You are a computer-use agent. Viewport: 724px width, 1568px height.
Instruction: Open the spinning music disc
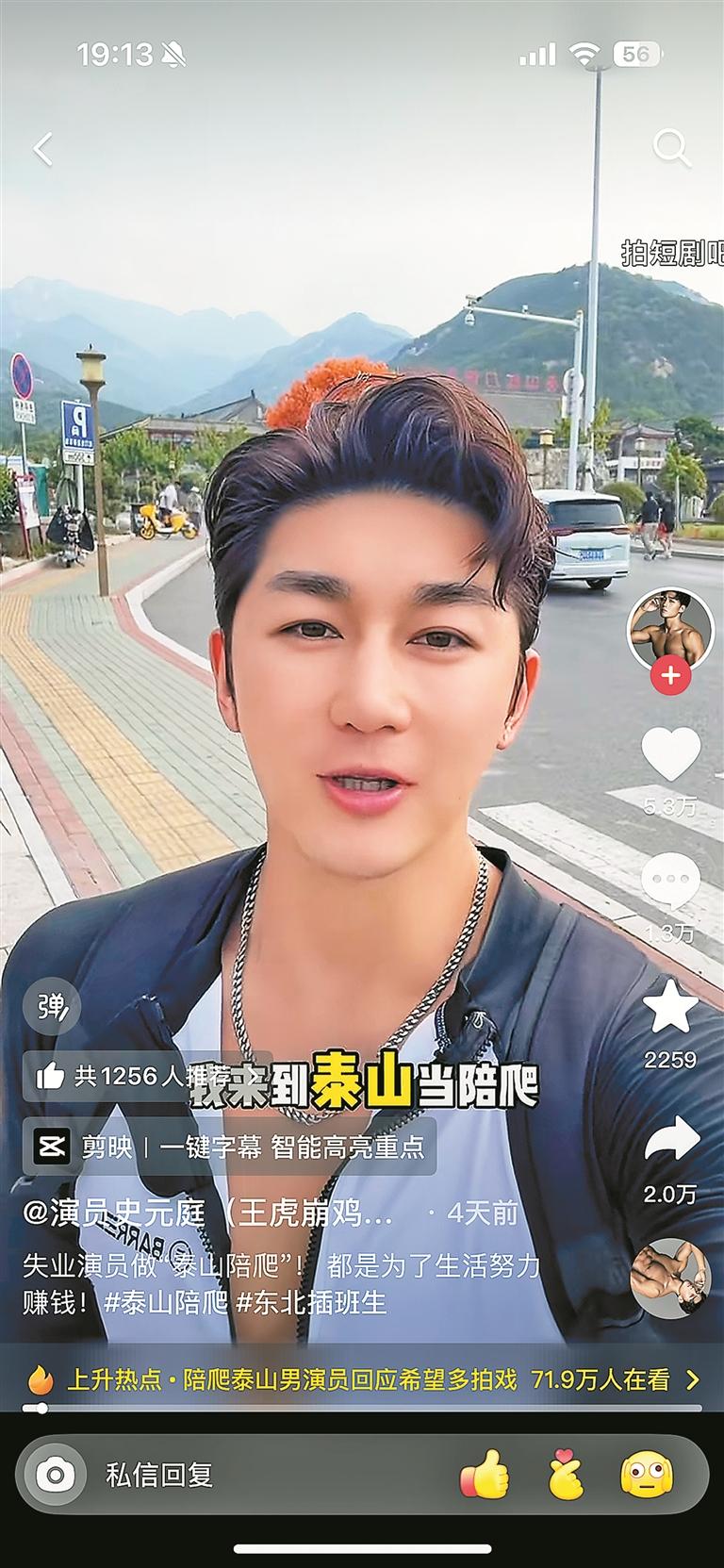click(x=670, y=1279)
